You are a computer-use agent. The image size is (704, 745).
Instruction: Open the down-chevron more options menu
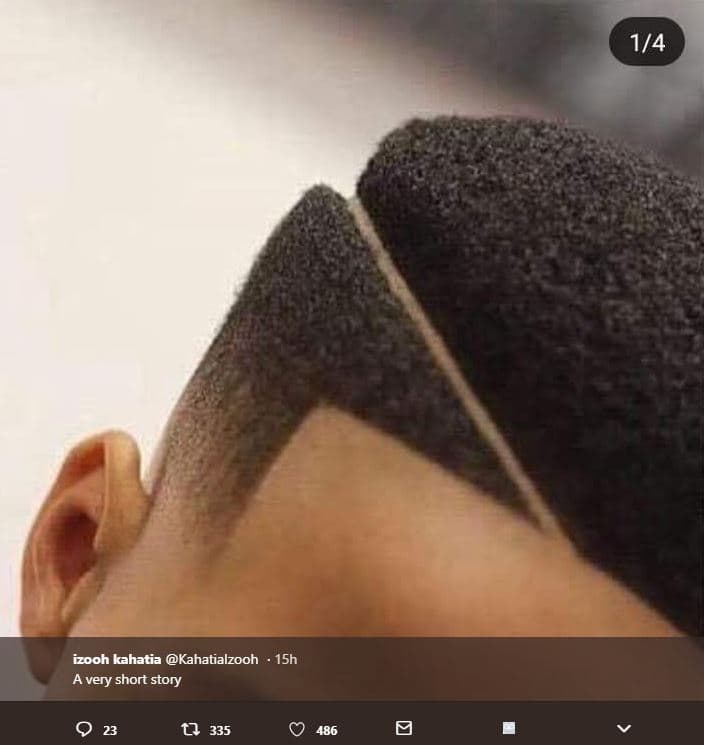click(624, 728)
